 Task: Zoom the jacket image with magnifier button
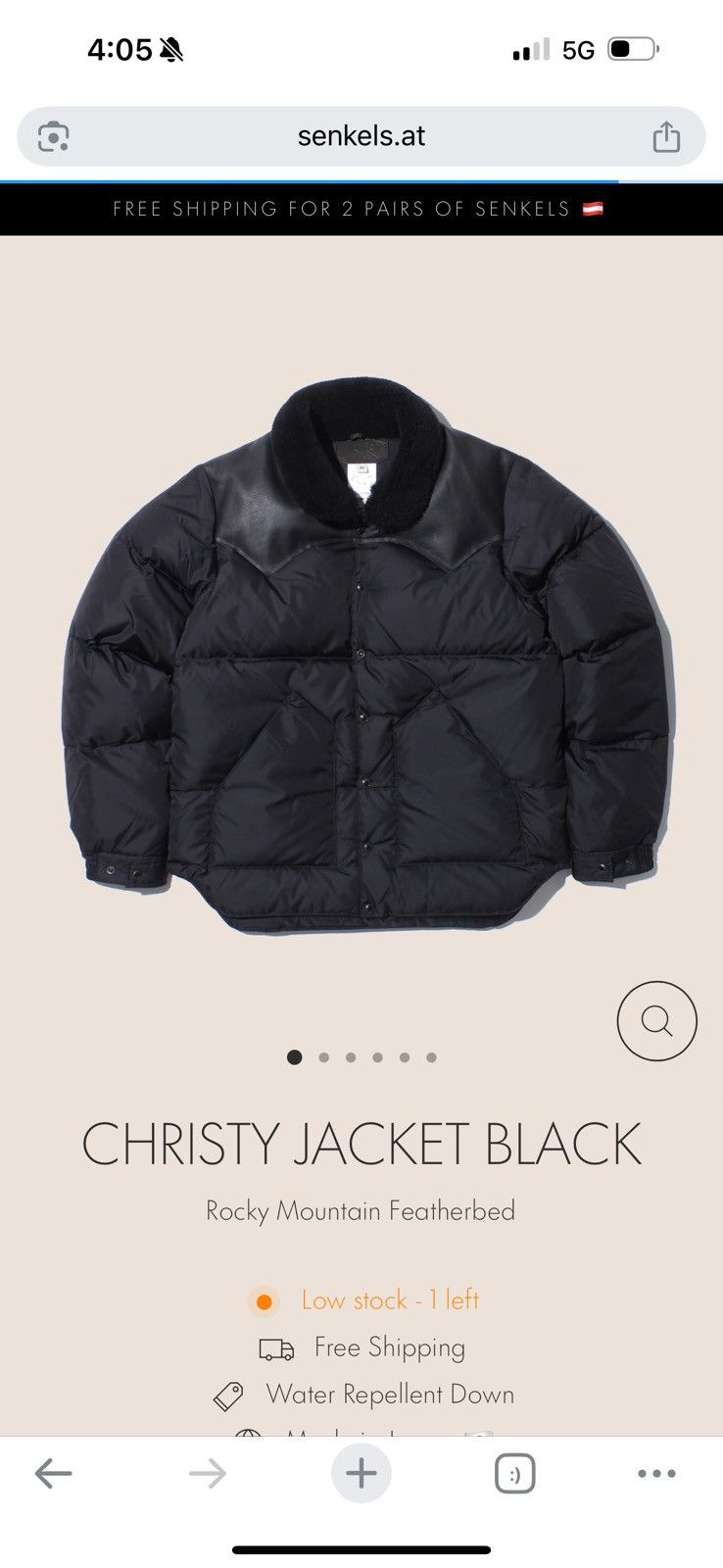coord(656,1021)
